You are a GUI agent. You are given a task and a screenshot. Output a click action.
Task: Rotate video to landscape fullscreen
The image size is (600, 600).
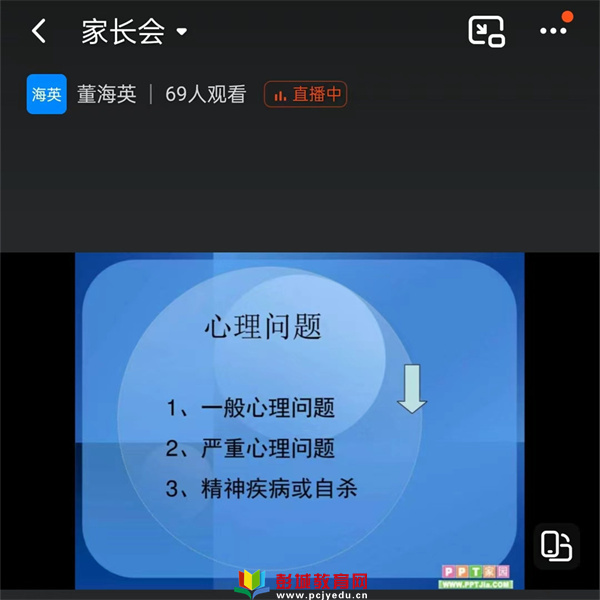click(555, 546)
